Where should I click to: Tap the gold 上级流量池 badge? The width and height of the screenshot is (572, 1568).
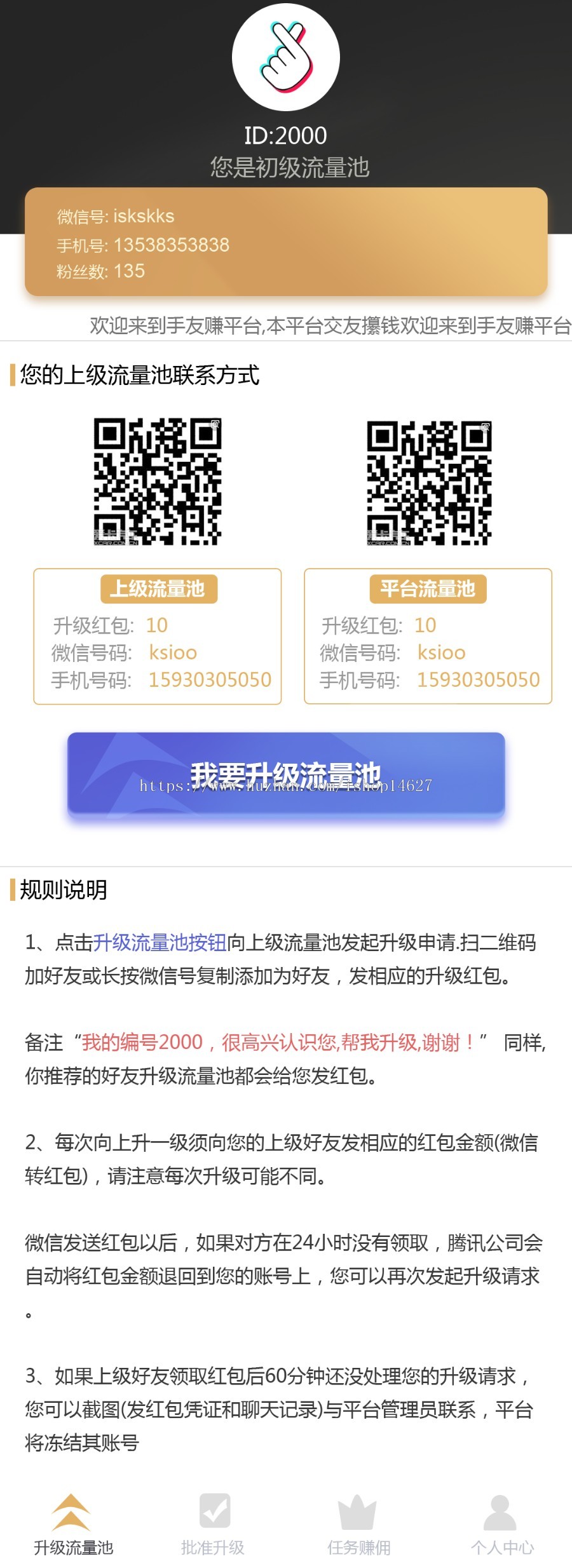click(159, 588)
